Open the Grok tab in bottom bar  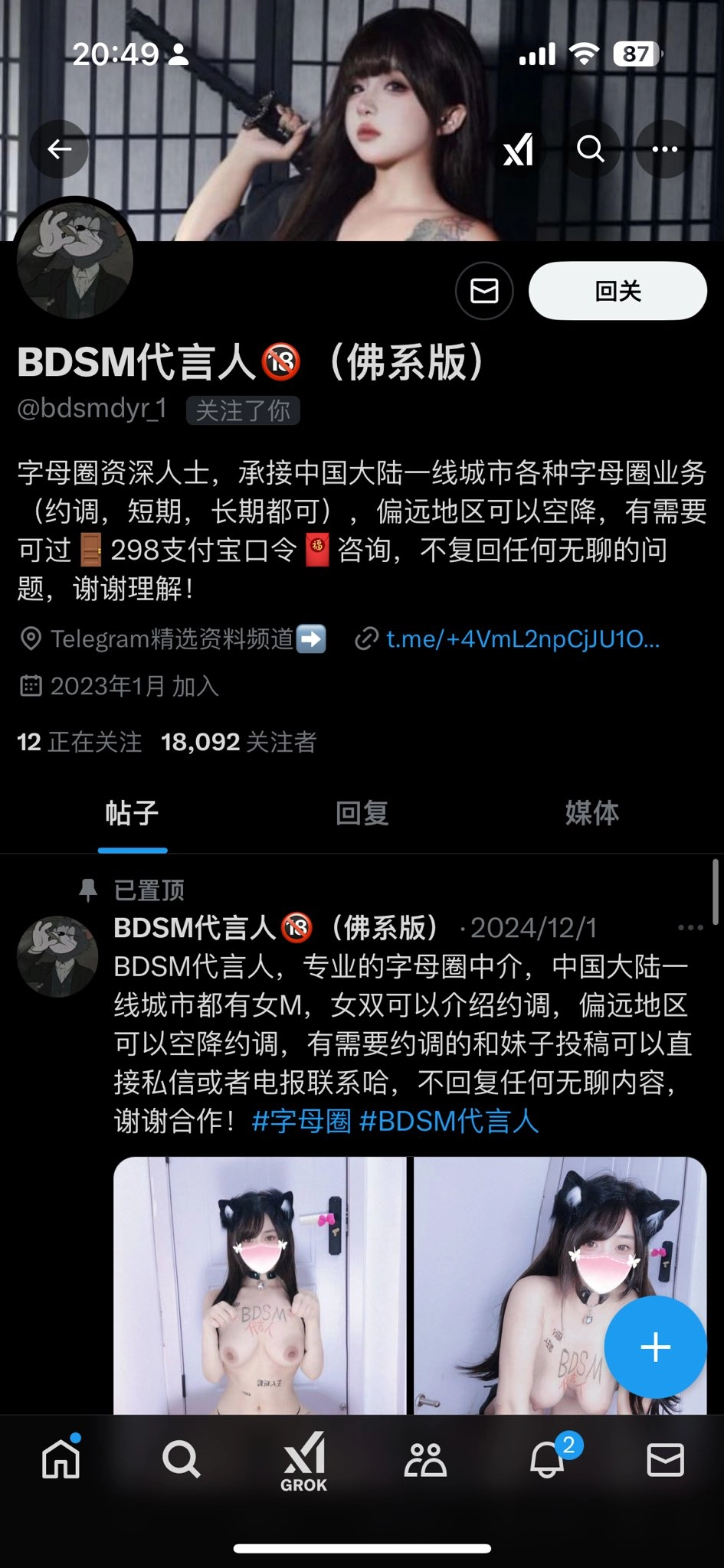[304, 1462]
